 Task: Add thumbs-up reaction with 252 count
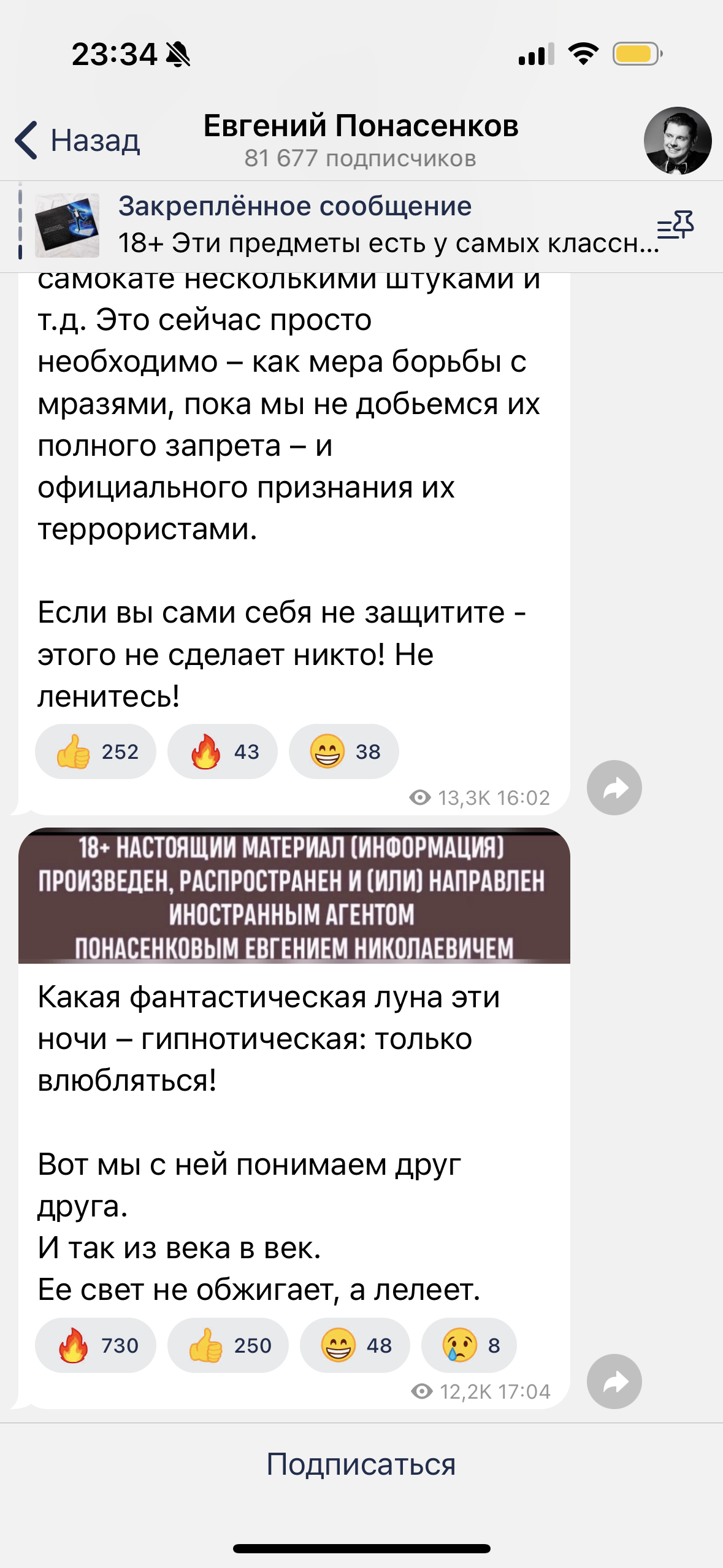[96, 751]
